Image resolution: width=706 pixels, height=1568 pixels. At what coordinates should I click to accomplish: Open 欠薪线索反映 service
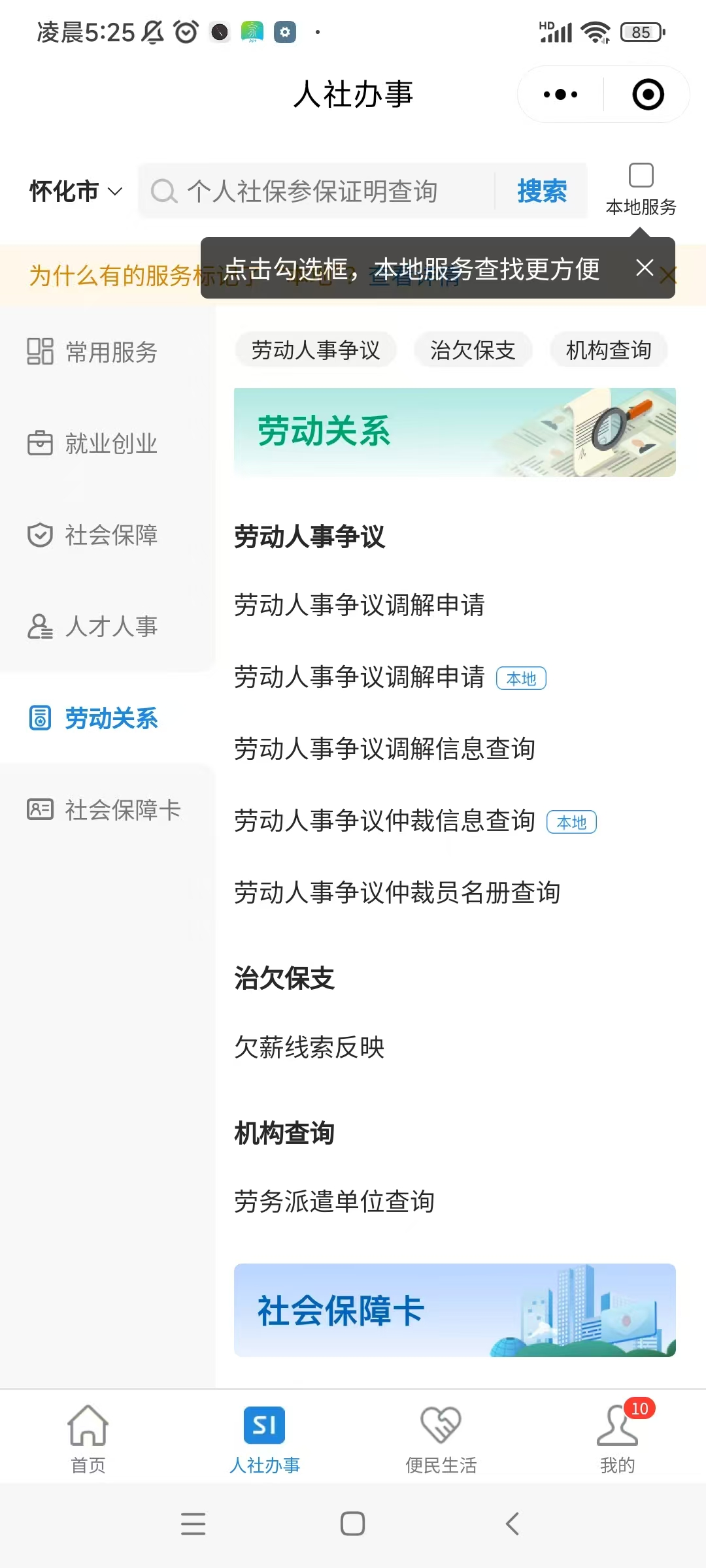pos(309,1047)
